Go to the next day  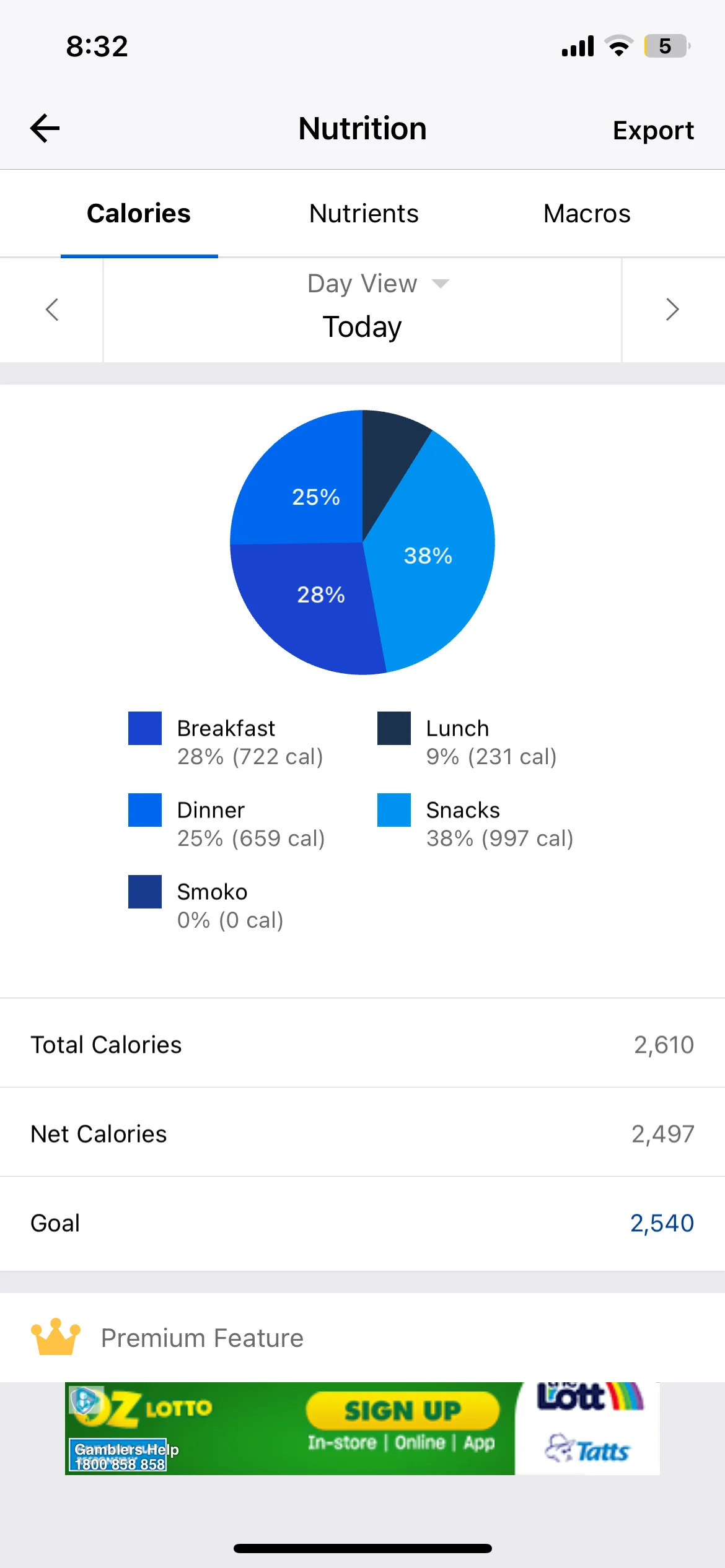672,310
